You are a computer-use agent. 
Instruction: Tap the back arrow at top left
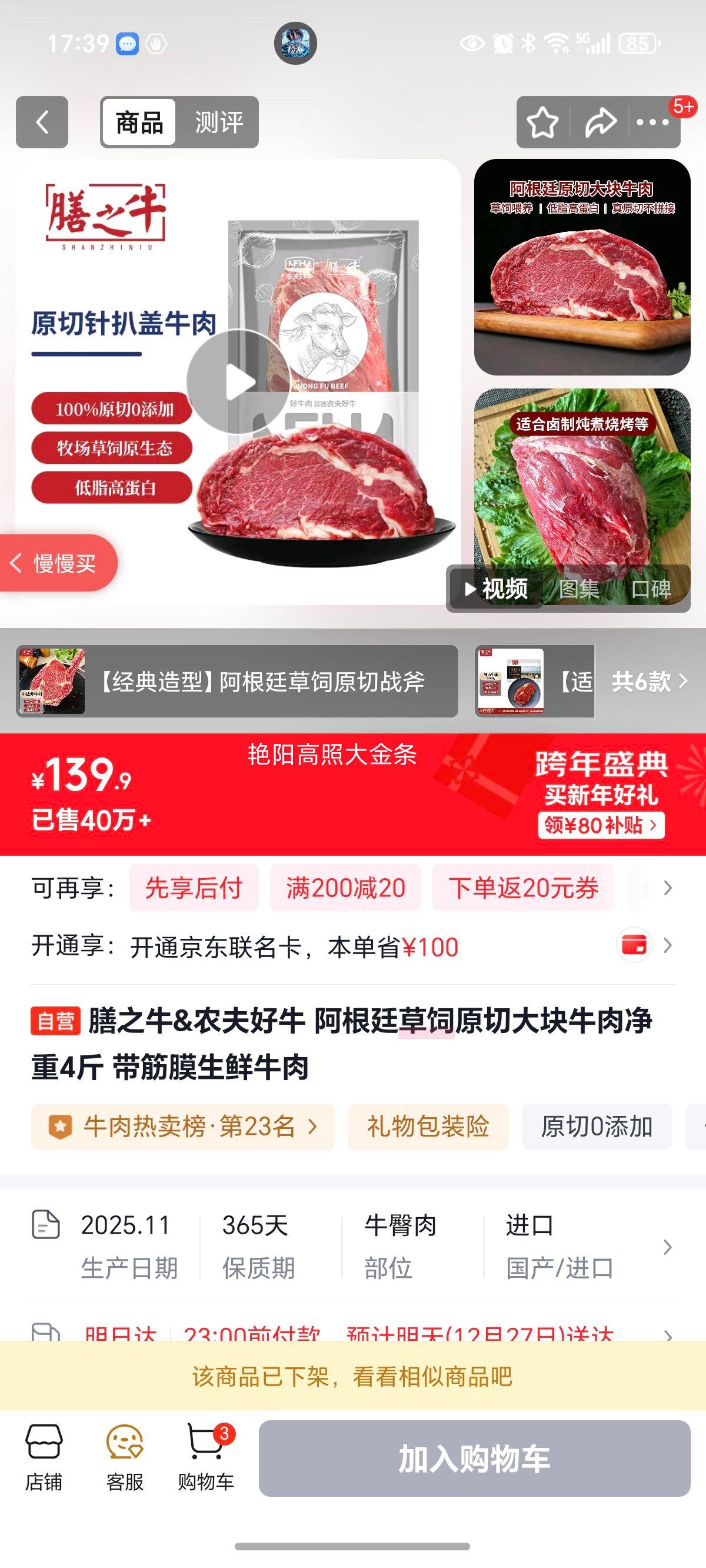pyautogui.click(x=41, y=123)
